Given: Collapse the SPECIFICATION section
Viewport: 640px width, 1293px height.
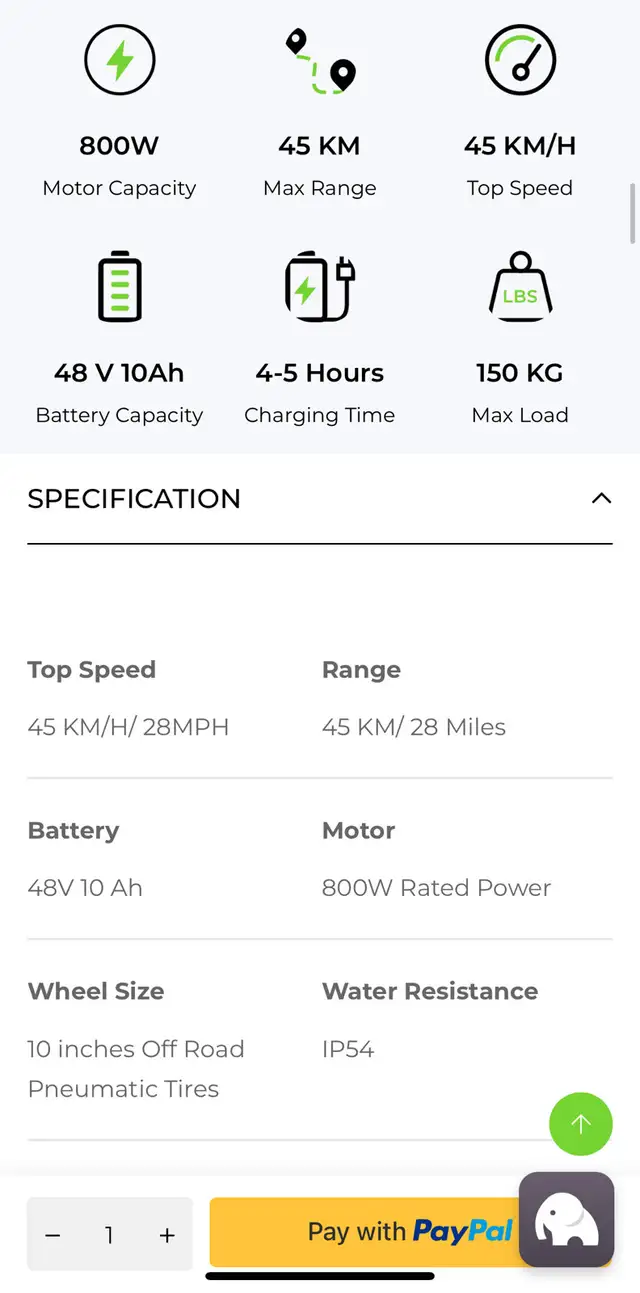Looking at the screenshot, I should (601, 498).
